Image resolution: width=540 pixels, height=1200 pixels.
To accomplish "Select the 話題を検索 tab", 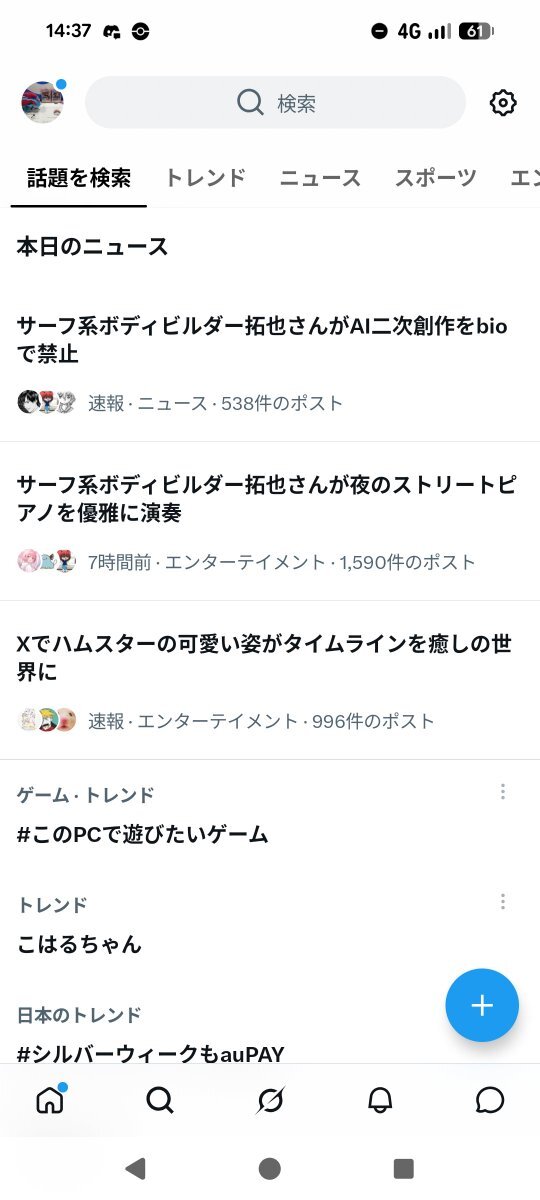I will click(x=78, y=178).
